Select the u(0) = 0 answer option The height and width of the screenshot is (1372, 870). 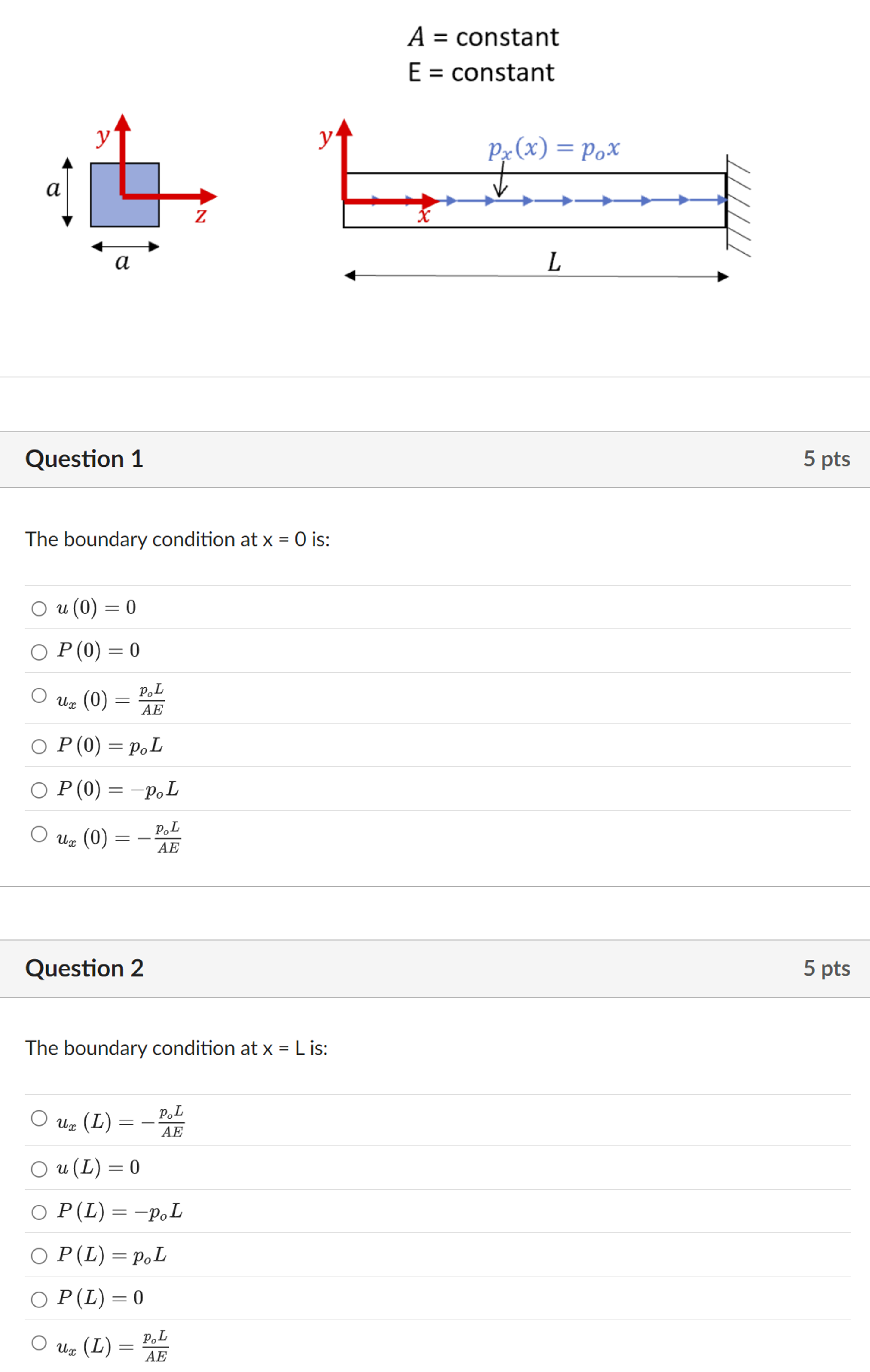coord(39,608)
